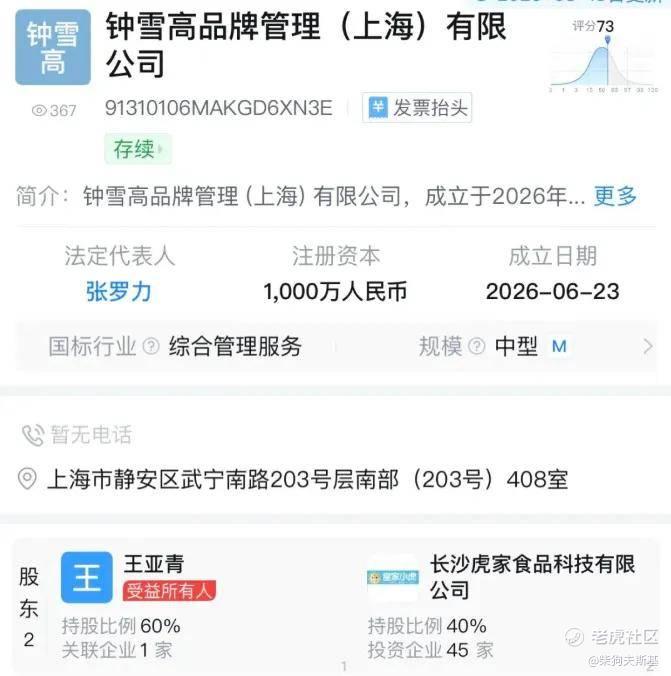Open the 国标行业 and 规模 details row
Image resolution: width=671 pixels, height=676 pixels.
(336, 346)
